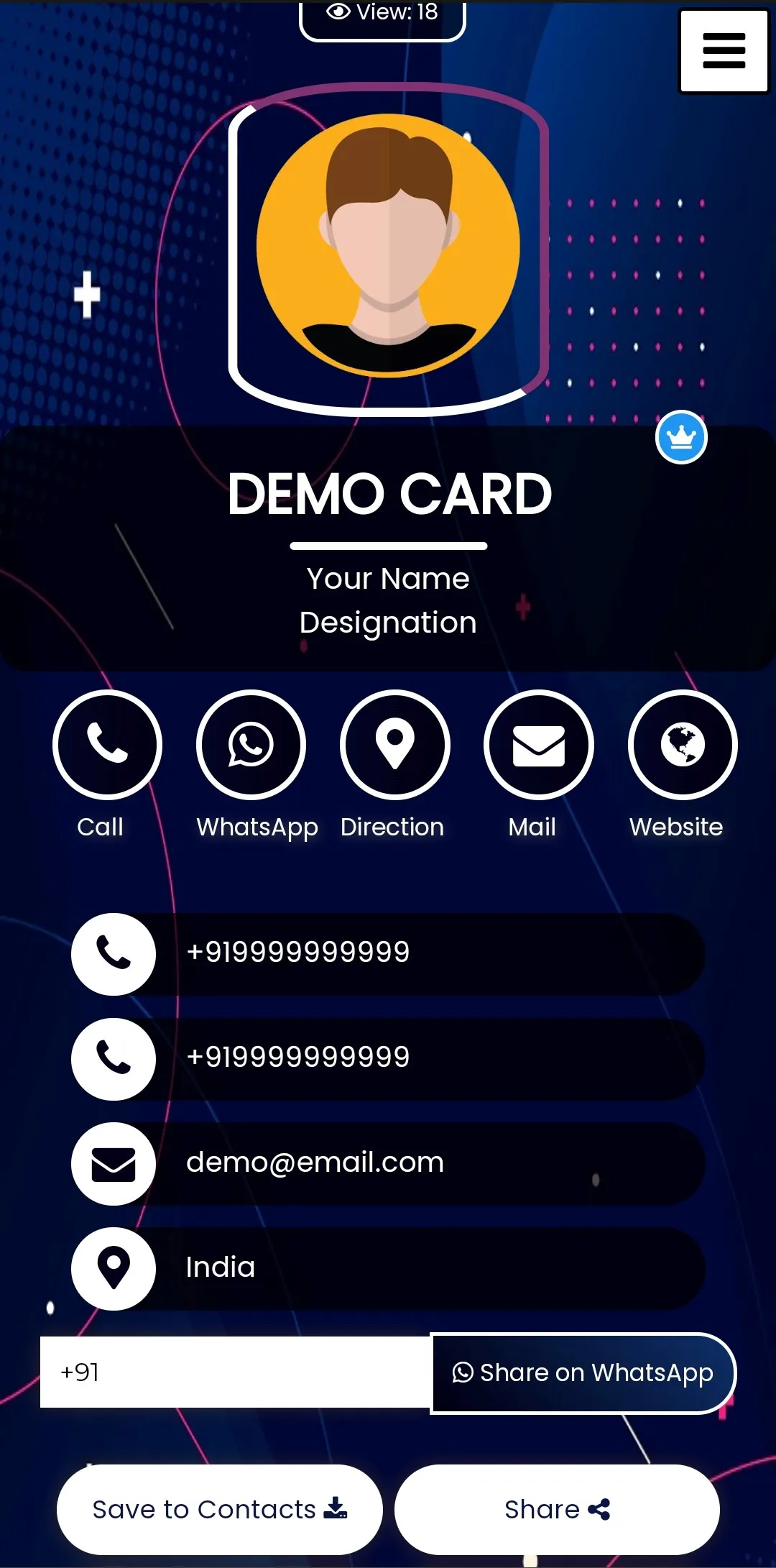The width and height of the screenshot is (776, 1568).
Task: Tap the Call quick action icon
Action: click(107, 745)
